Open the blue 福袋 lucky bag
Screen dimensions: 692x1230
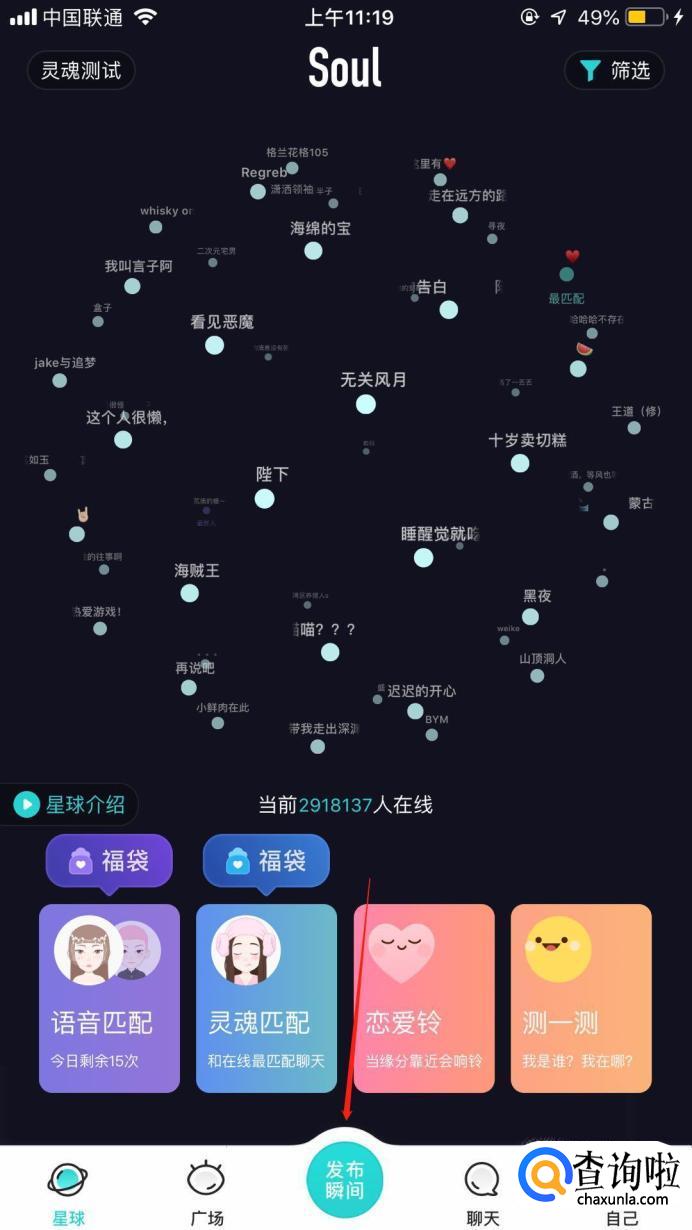tap(266, 860)
